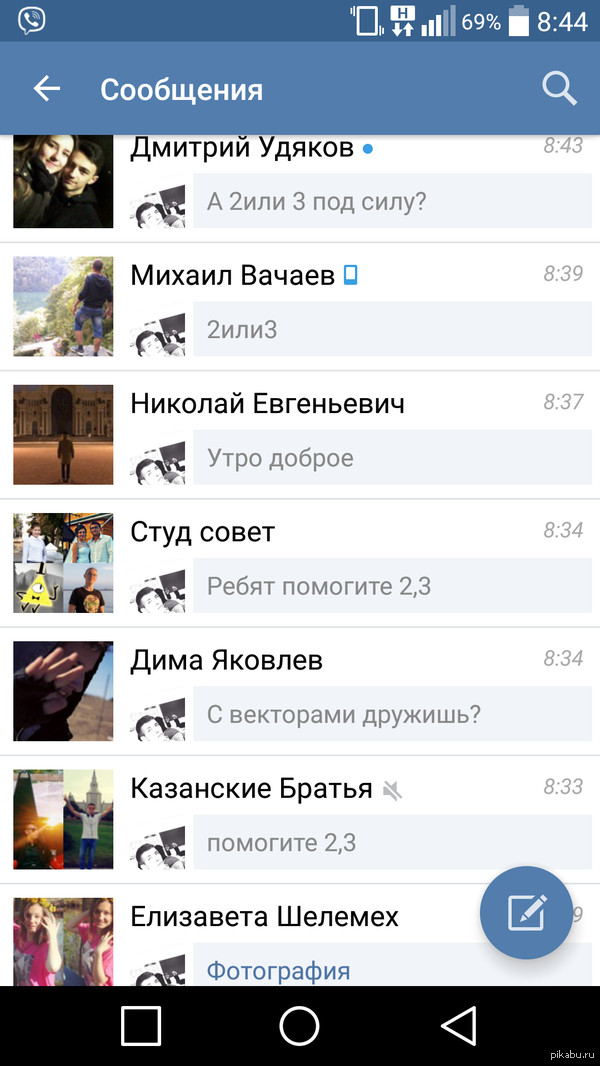Screen dimensions: 600x1066
Task: Open the chat with Дима Яковлев
Action: 300,692
